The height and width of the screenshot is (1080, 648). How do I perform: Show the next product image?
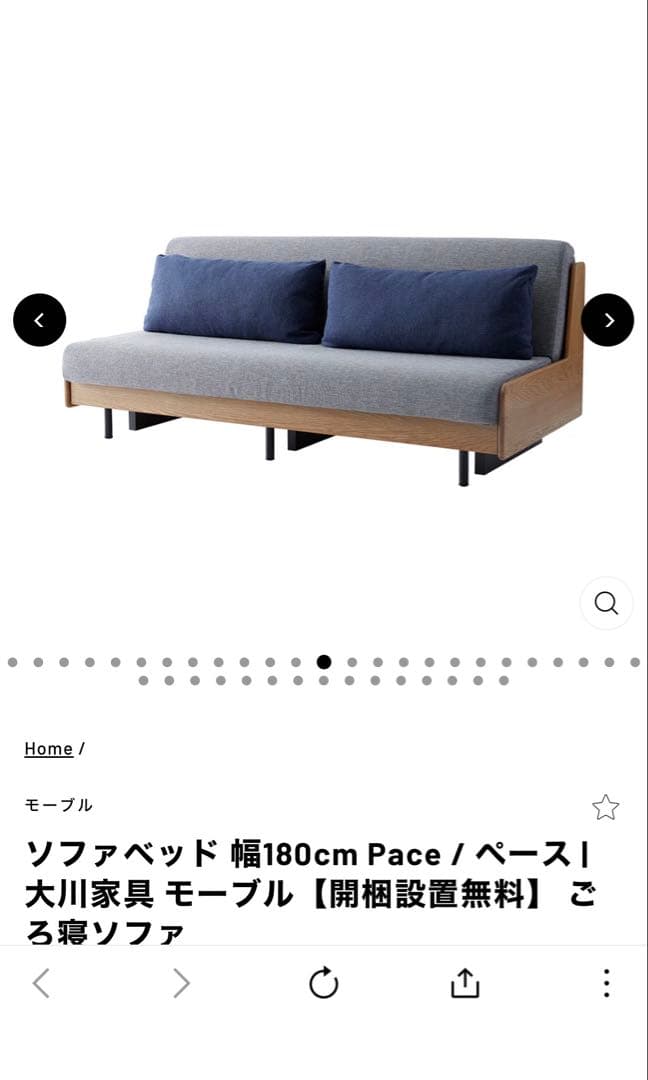pyautogui.click(x=607, y=320)
